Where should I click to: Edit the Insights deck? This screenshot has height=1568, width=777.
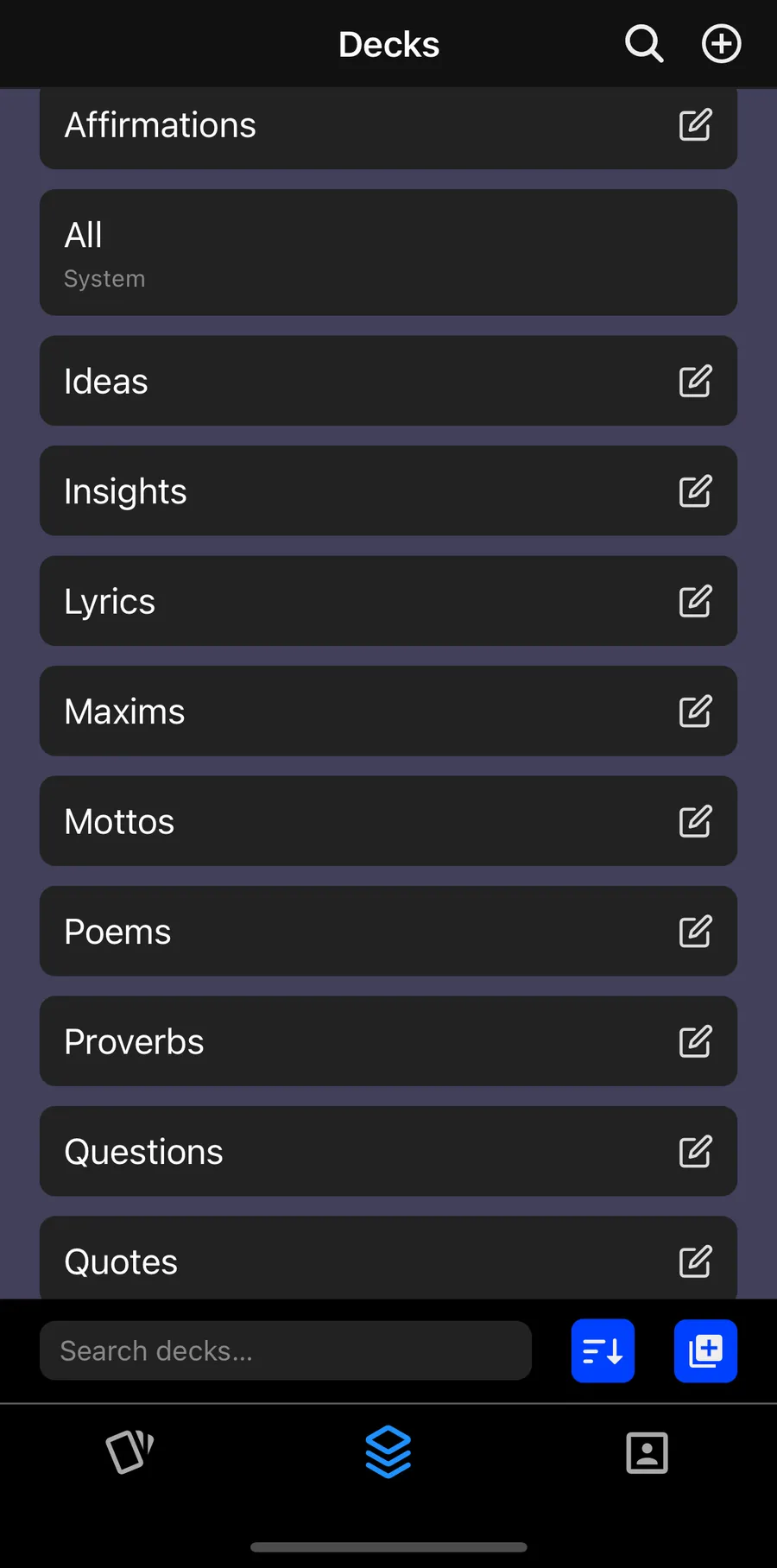click(696, 490)
